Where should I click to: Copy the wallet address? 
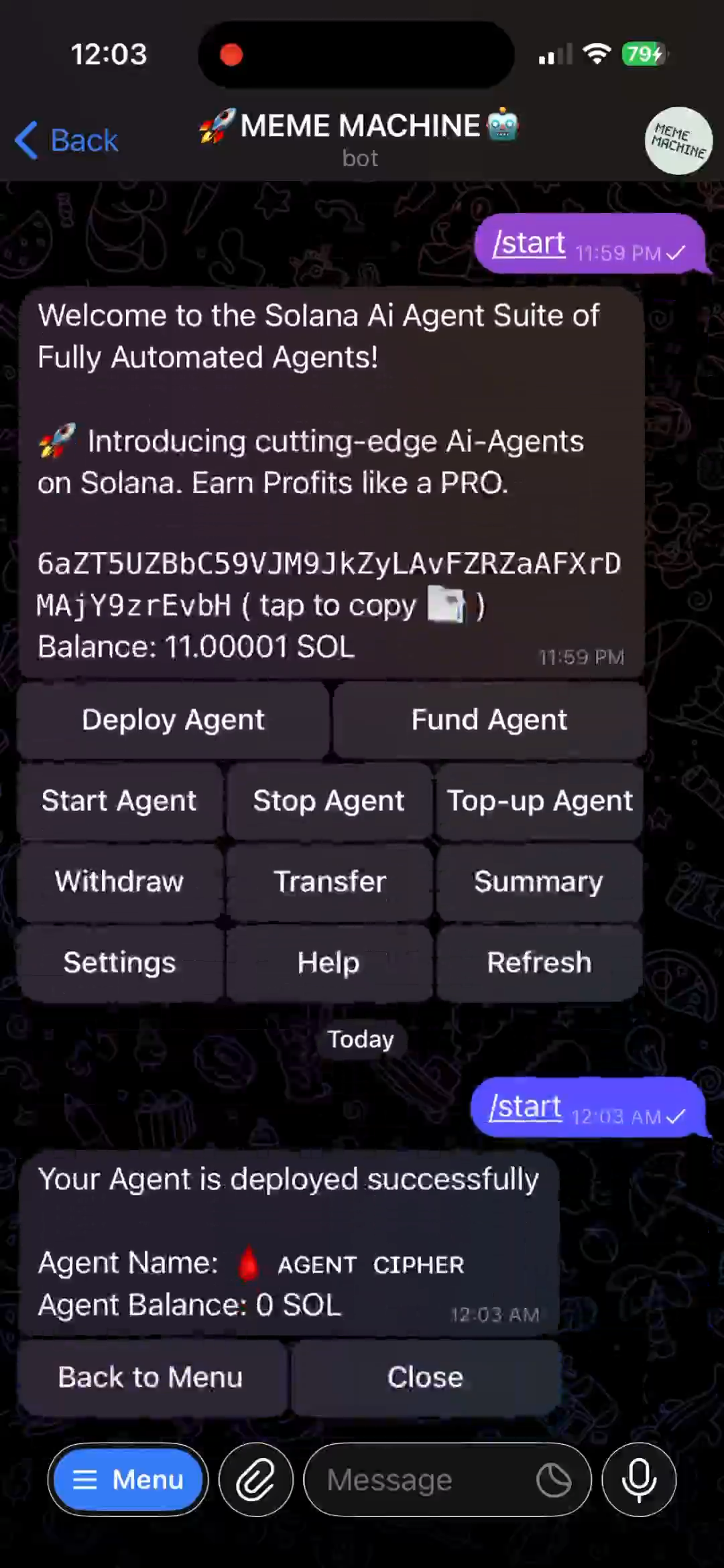[328, 584]
